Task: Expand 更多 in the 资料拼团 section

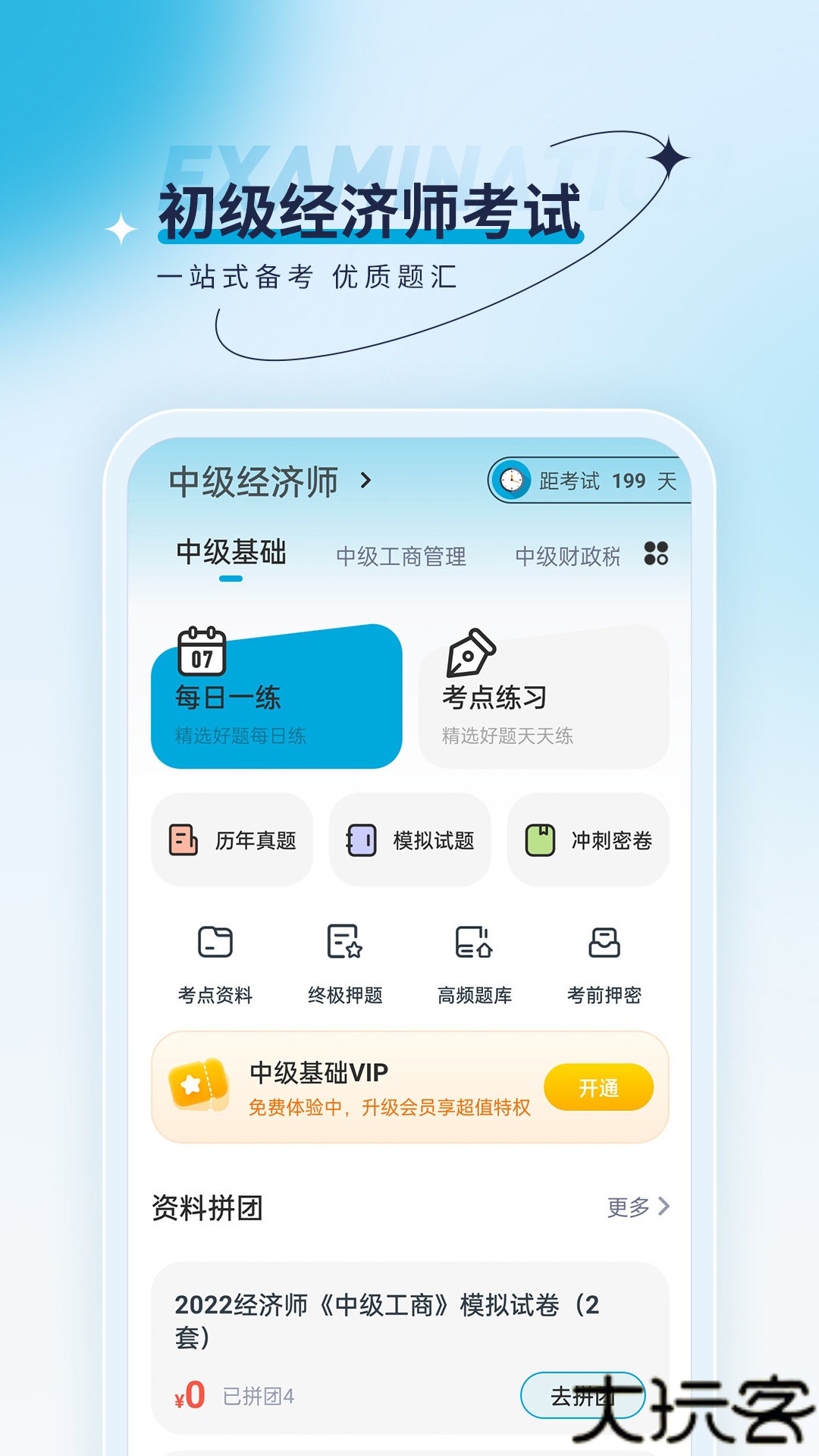Action: 629,1208
